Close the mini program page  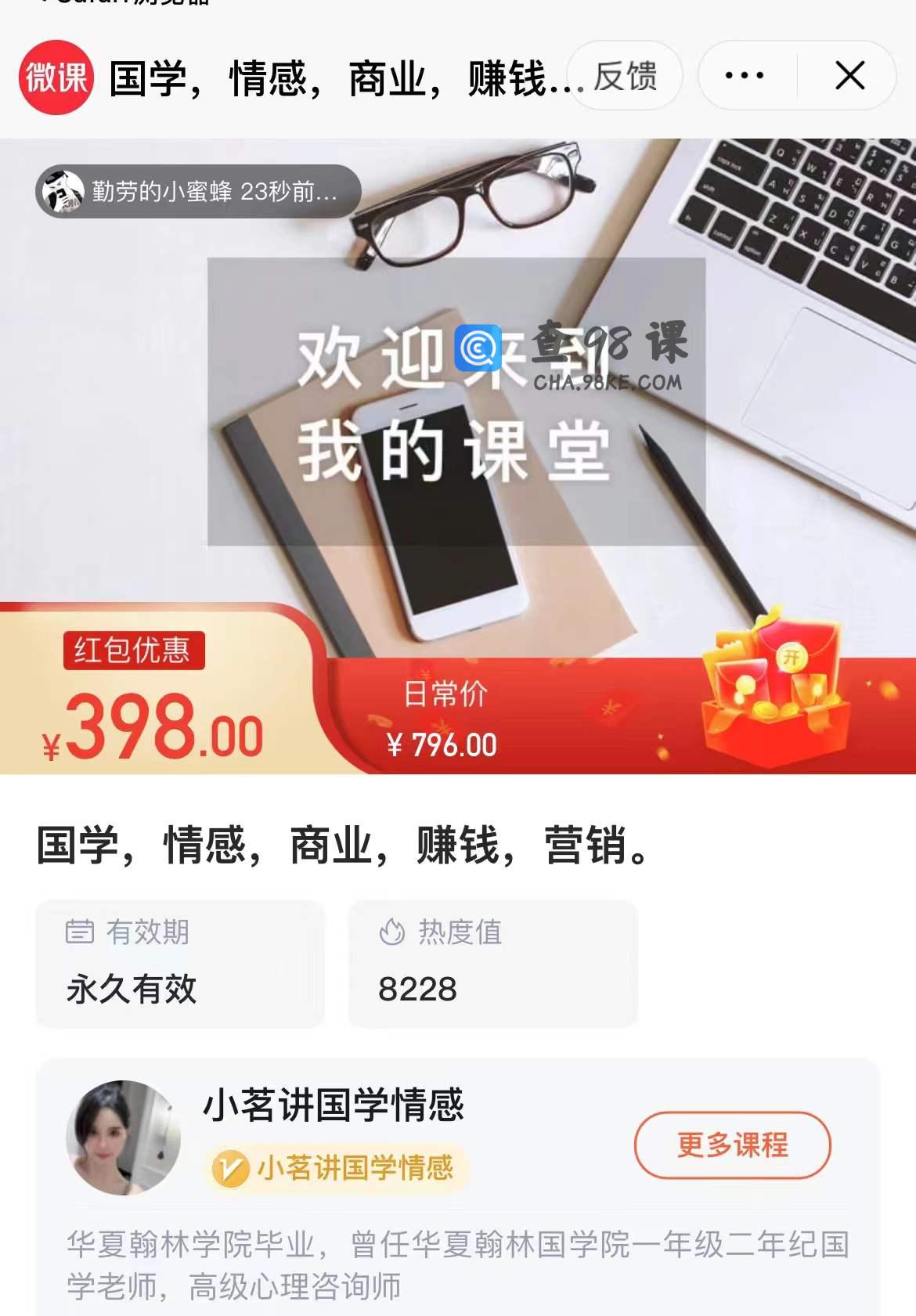tap(849, 76)
